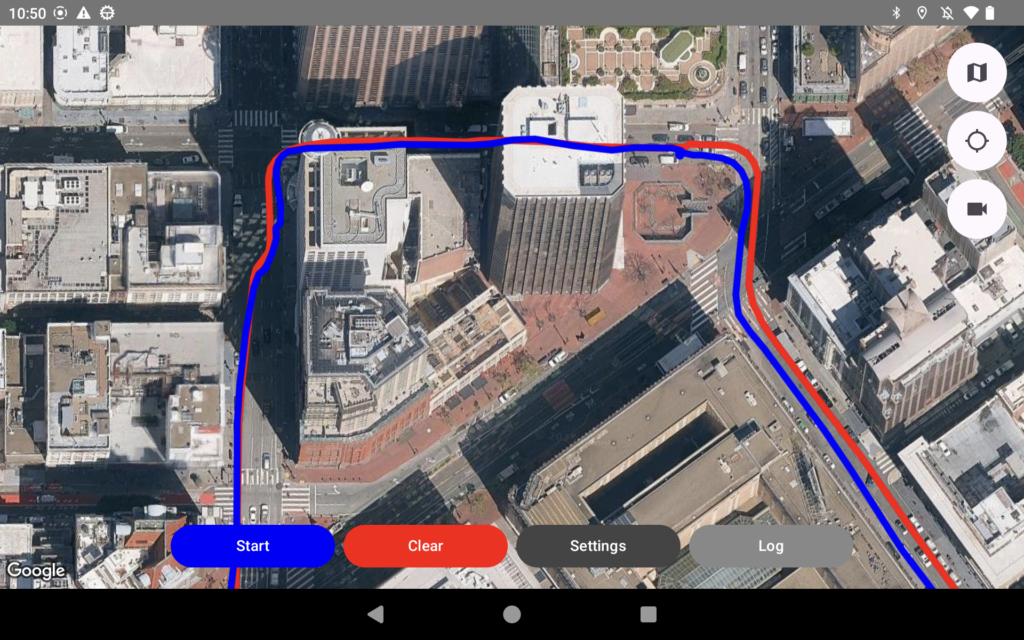The height and width of the screenshot is (640, 1024).
Task: Switch map type with the map icon
Action: click(976, 73)
